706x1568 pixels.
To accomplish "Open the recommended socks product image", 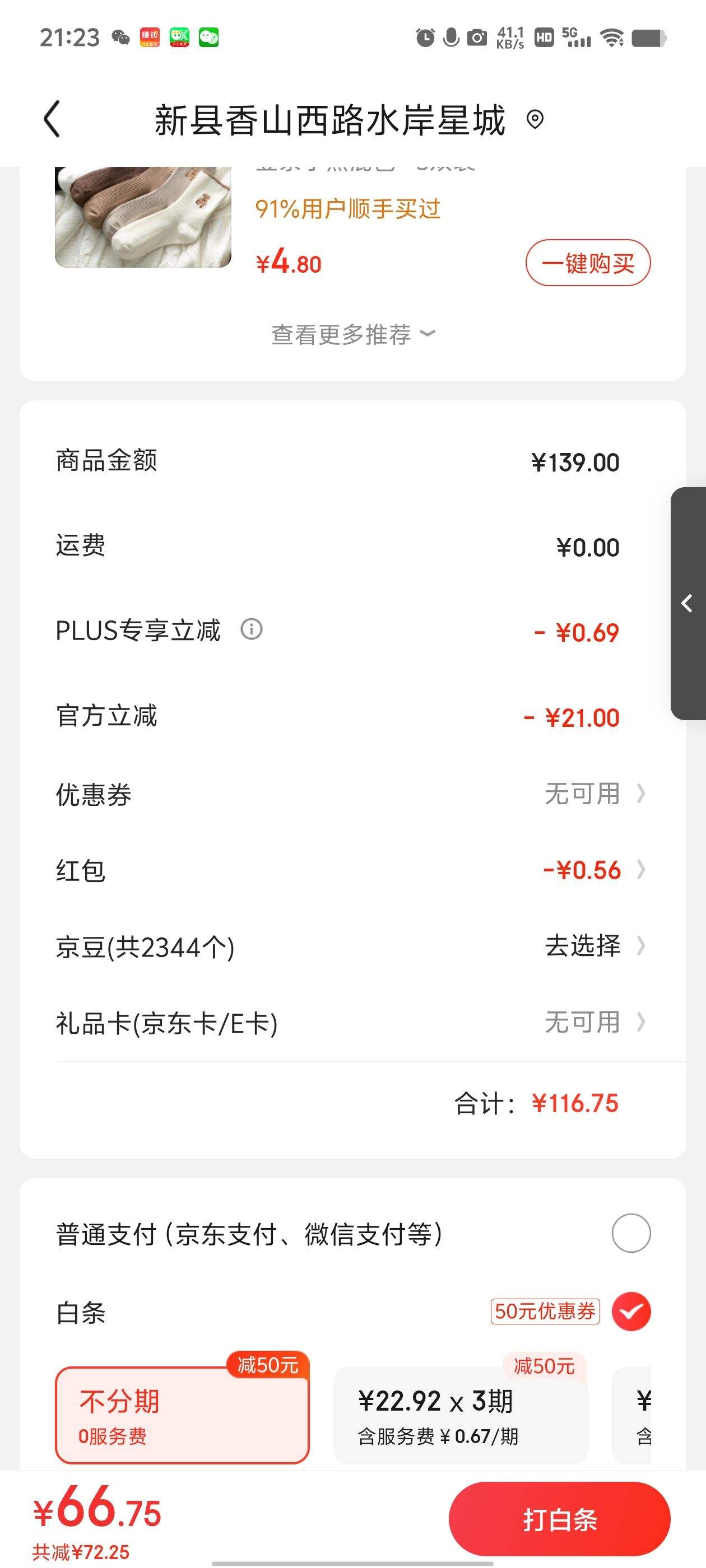I will [x=143, y=217].
